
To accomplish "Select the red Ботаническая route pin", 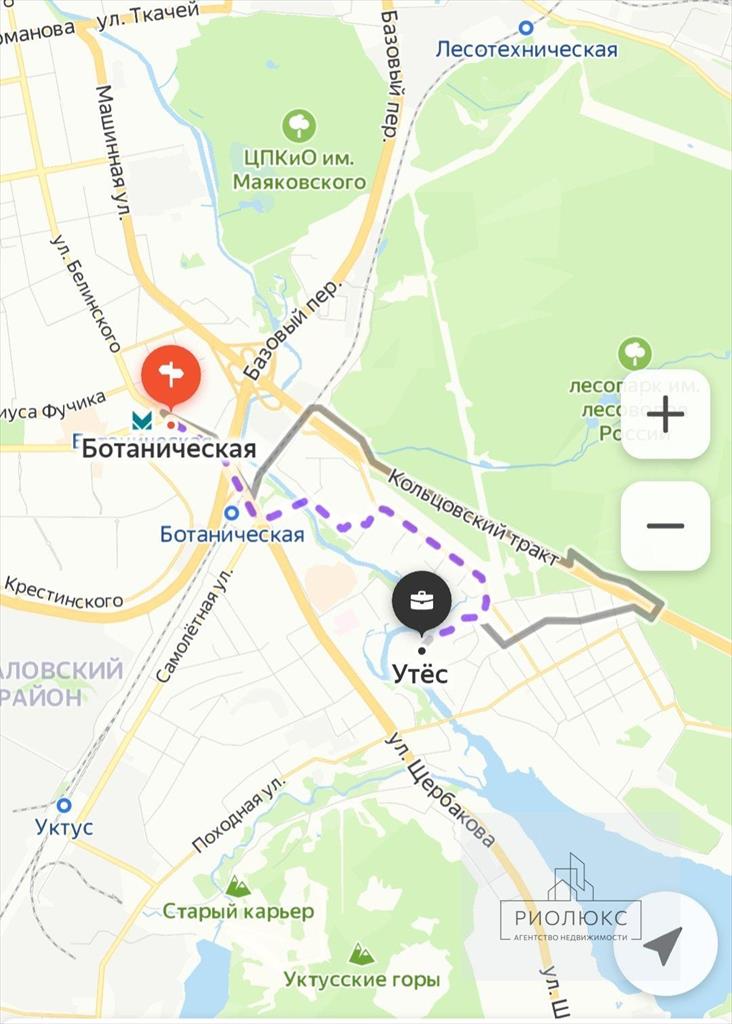I will point(170,375).
